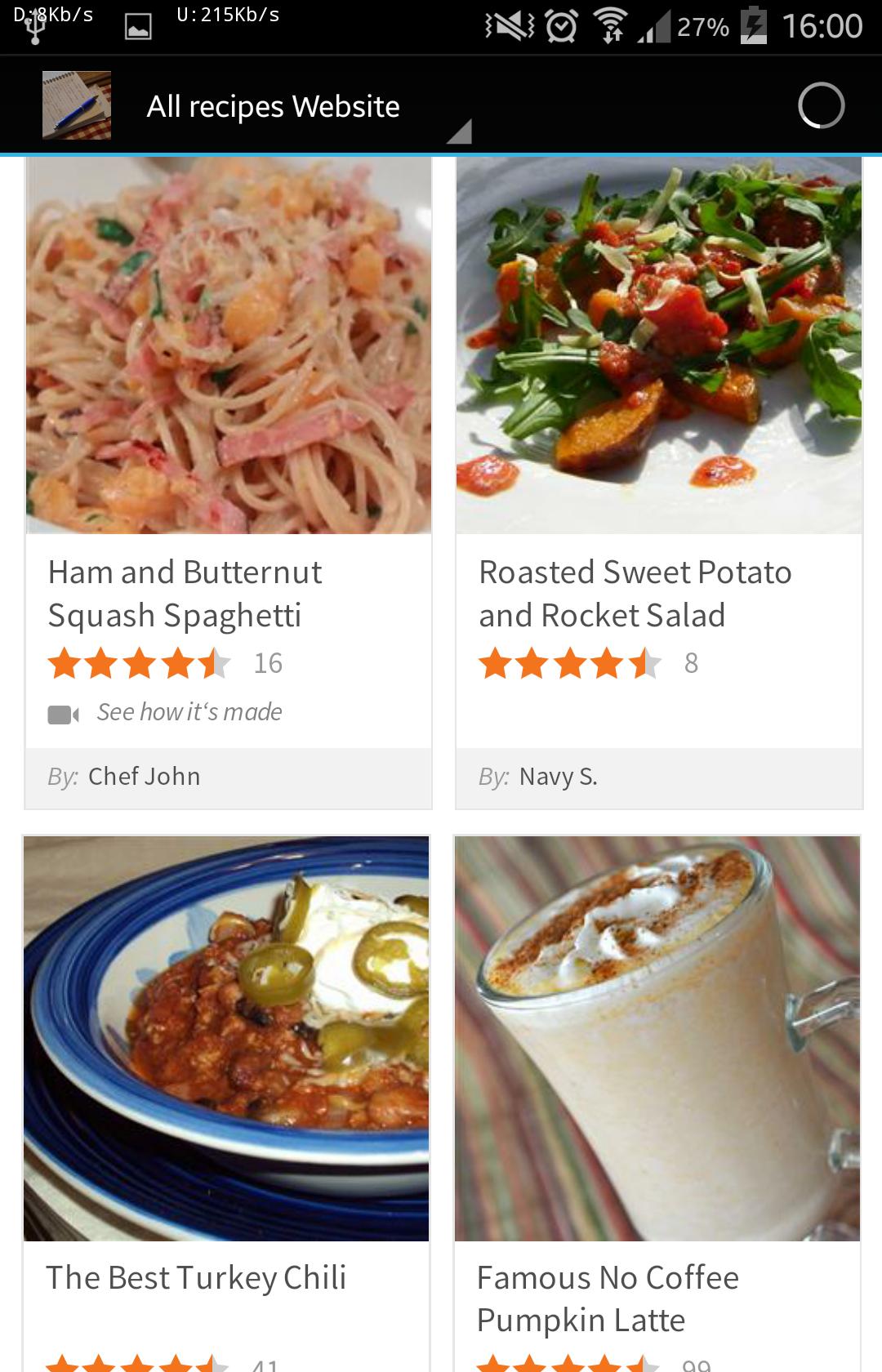Tap the screenshot image icon in status bar
This screenshot has height=1372, width=882.
point(137,25)
